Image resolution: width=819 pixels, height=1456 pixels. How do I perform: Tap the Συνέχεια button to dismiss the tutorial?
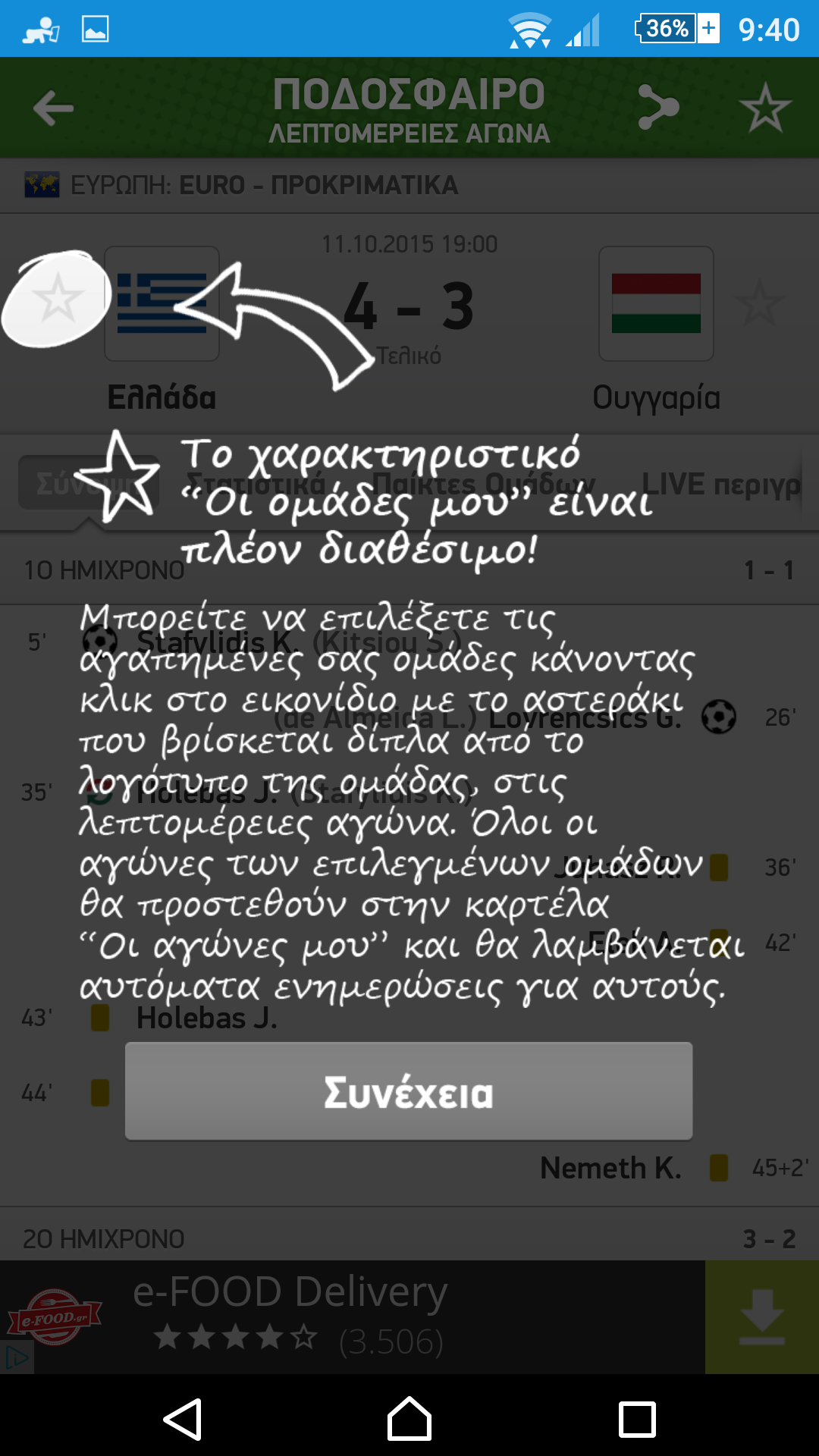pos(409,1090)
